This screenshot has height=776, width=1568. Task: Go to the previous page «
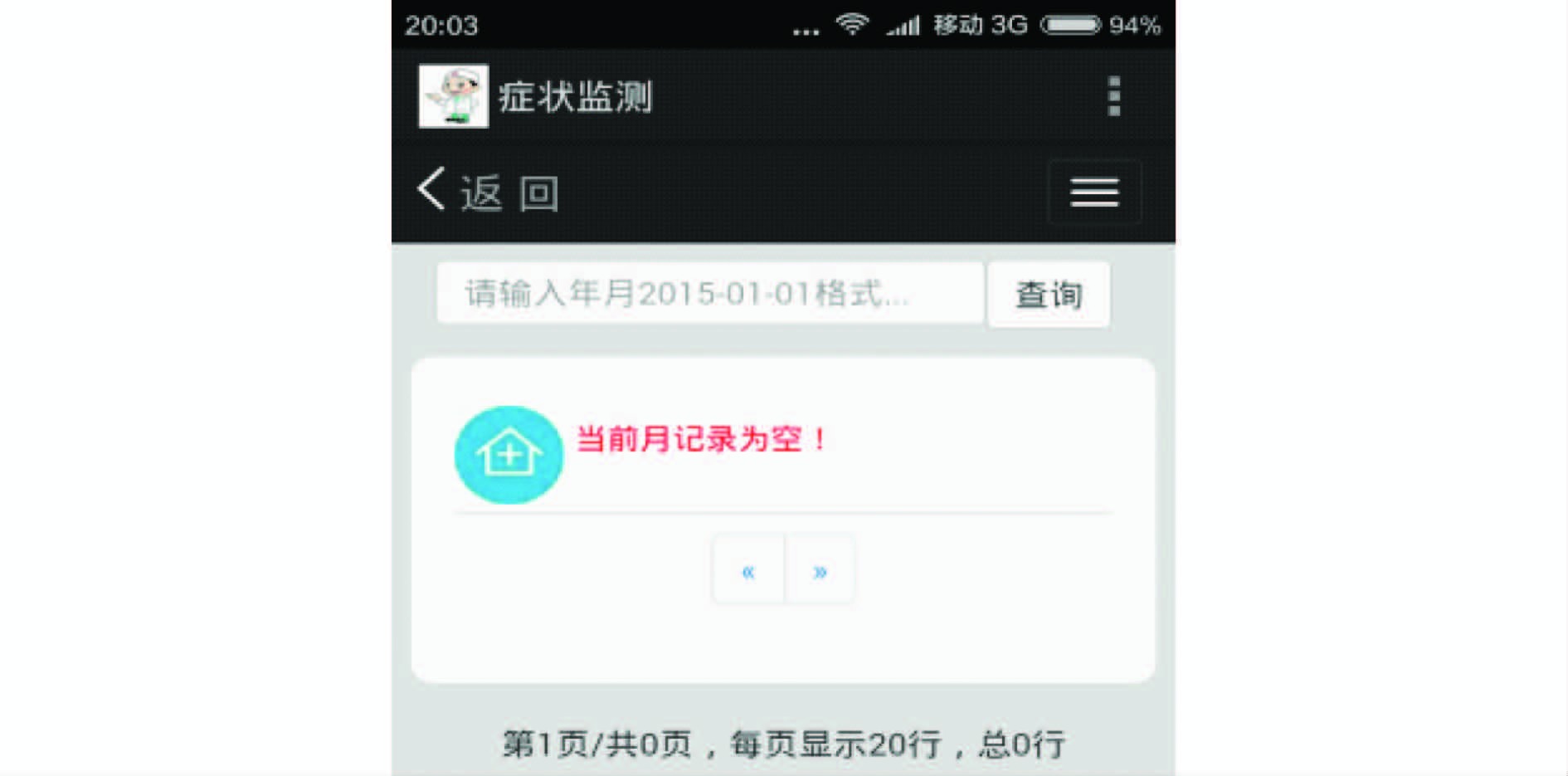pos(748,571)
